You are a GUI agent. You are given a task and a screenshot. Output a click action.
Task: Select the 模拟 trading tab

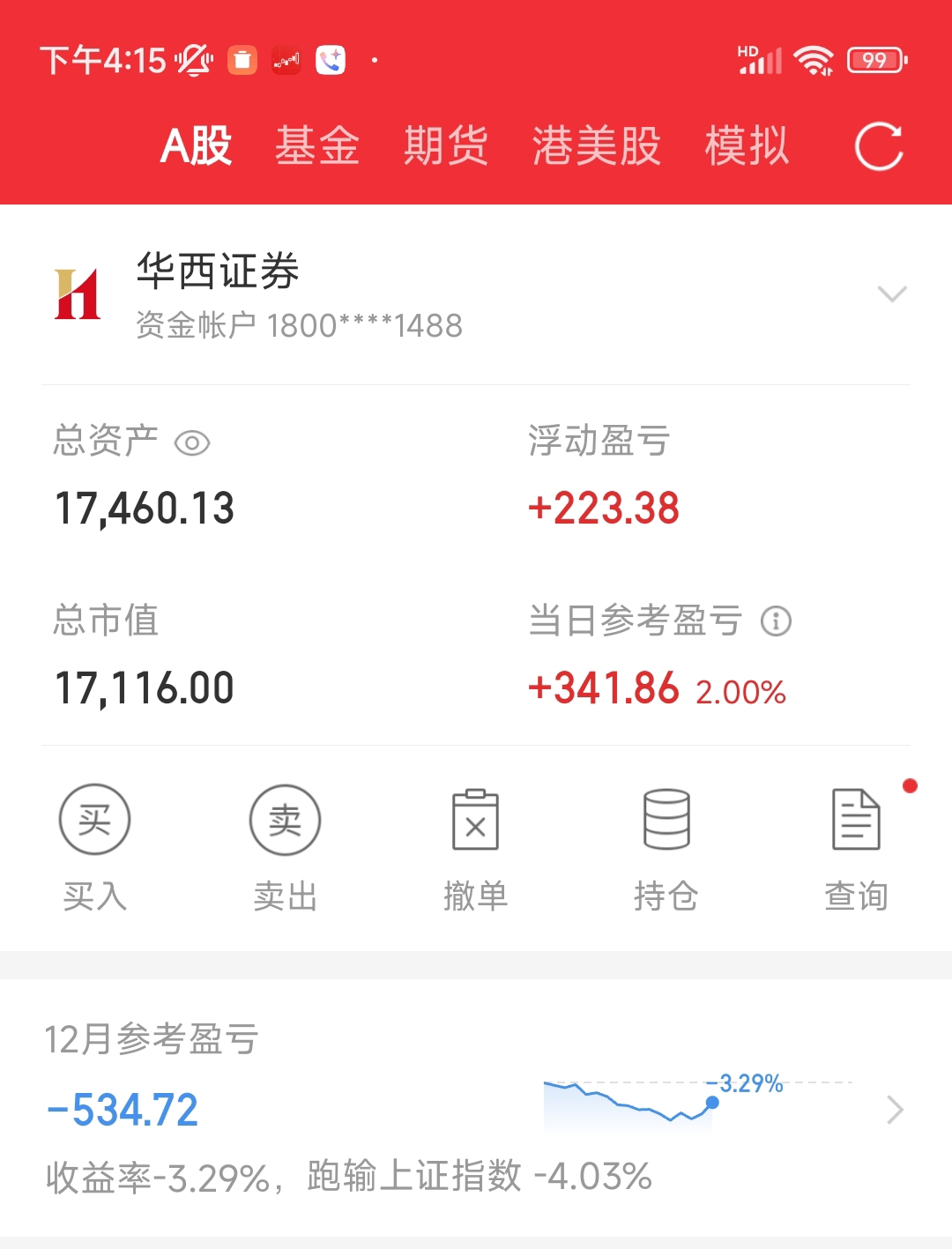coord(747,145)
